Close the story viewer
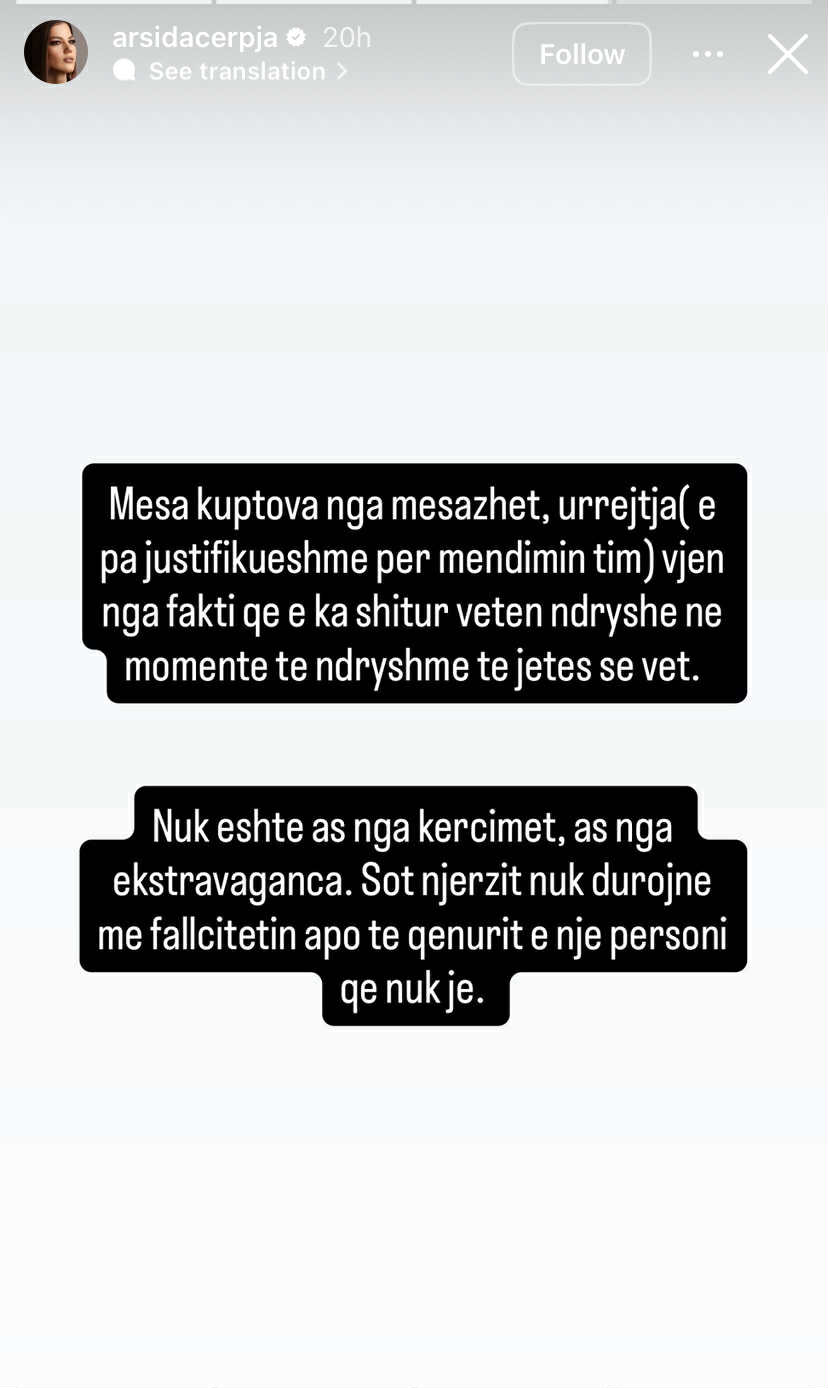The image size is (828, 1388). [787, 54]
